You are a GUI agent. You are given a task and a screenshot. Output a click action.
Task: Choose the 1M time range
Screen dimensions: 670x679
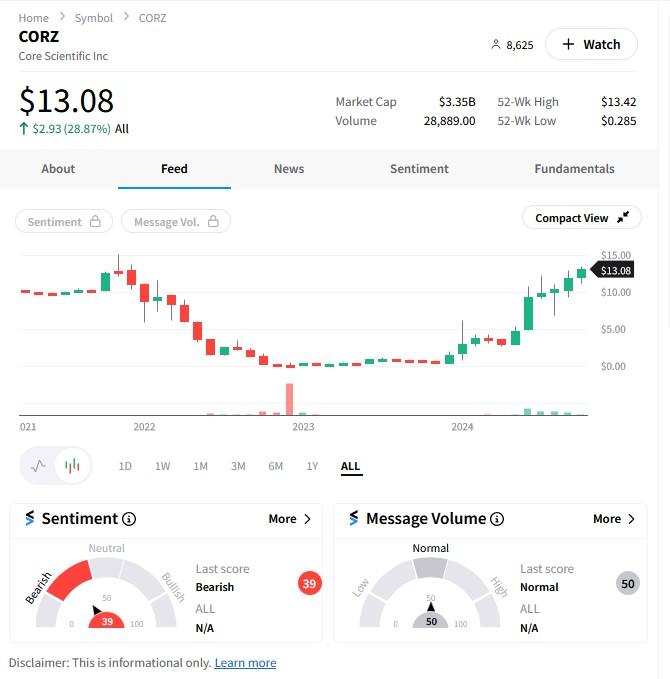tap(200, 466)
